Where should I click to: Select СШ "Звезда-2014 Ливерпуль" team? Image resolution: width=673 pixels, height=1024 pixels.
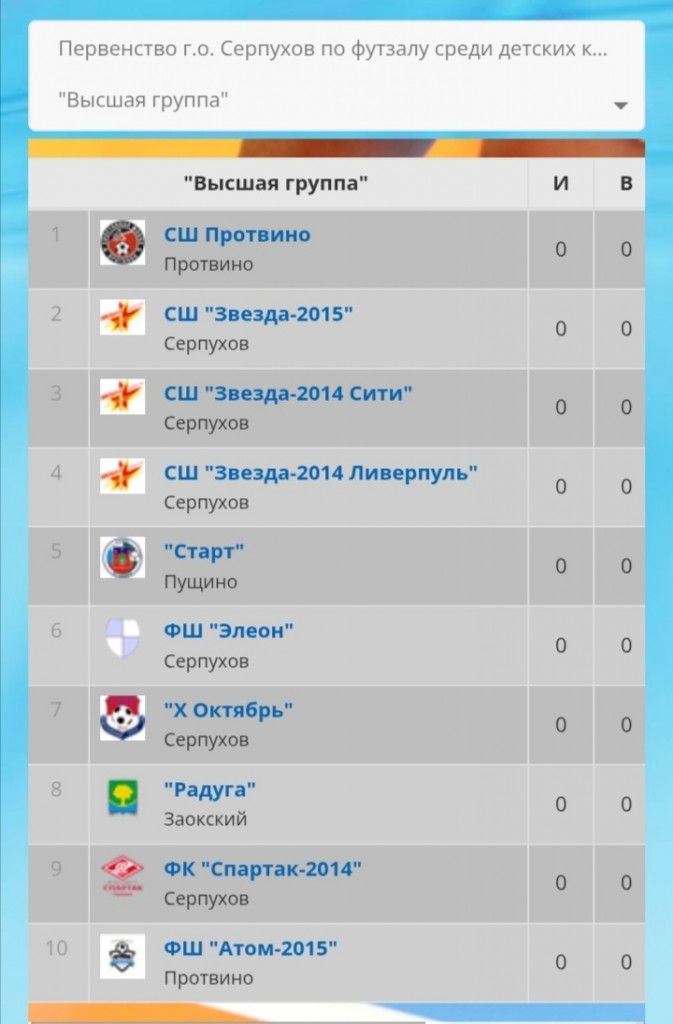coord(320,473)
